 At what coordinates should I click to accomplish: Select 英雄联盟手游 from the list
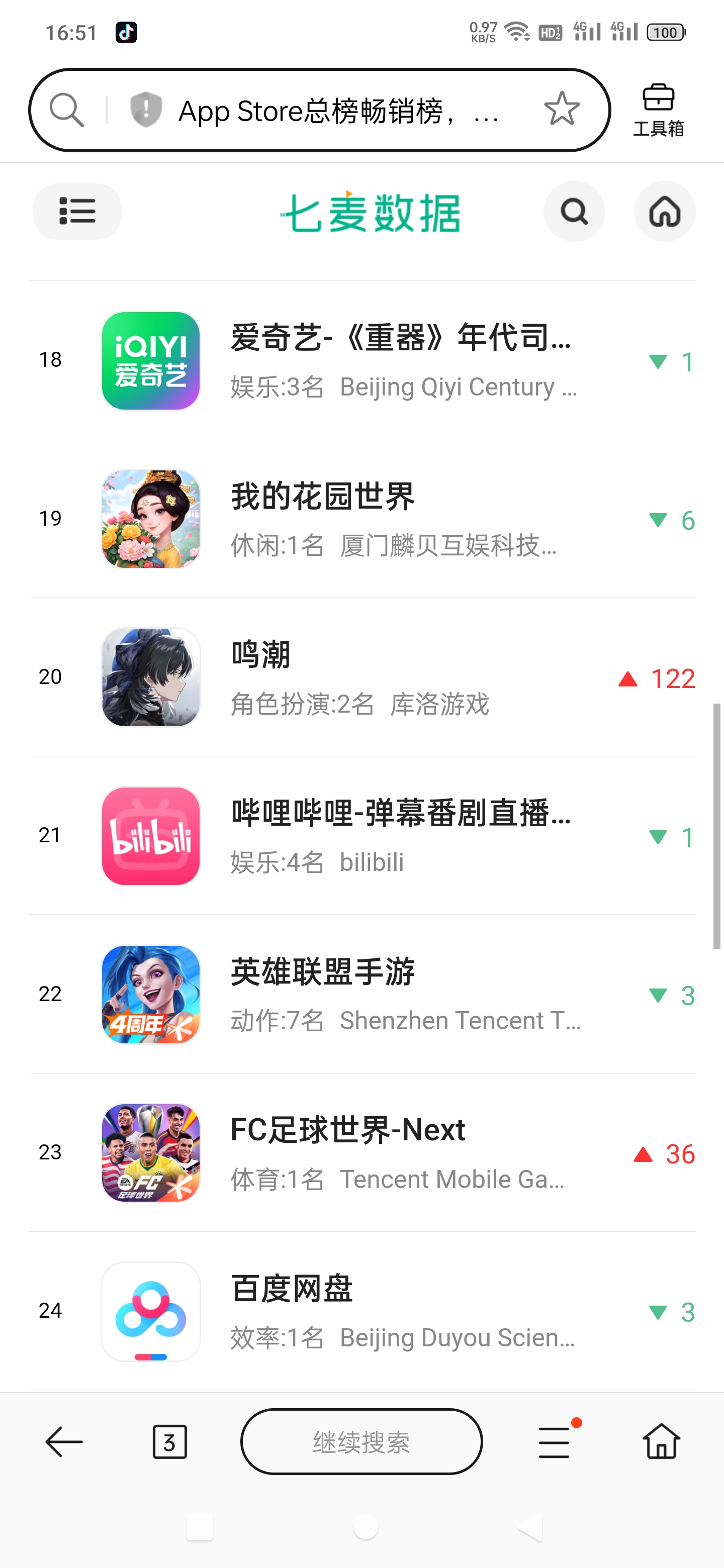(x=363, y=994)
